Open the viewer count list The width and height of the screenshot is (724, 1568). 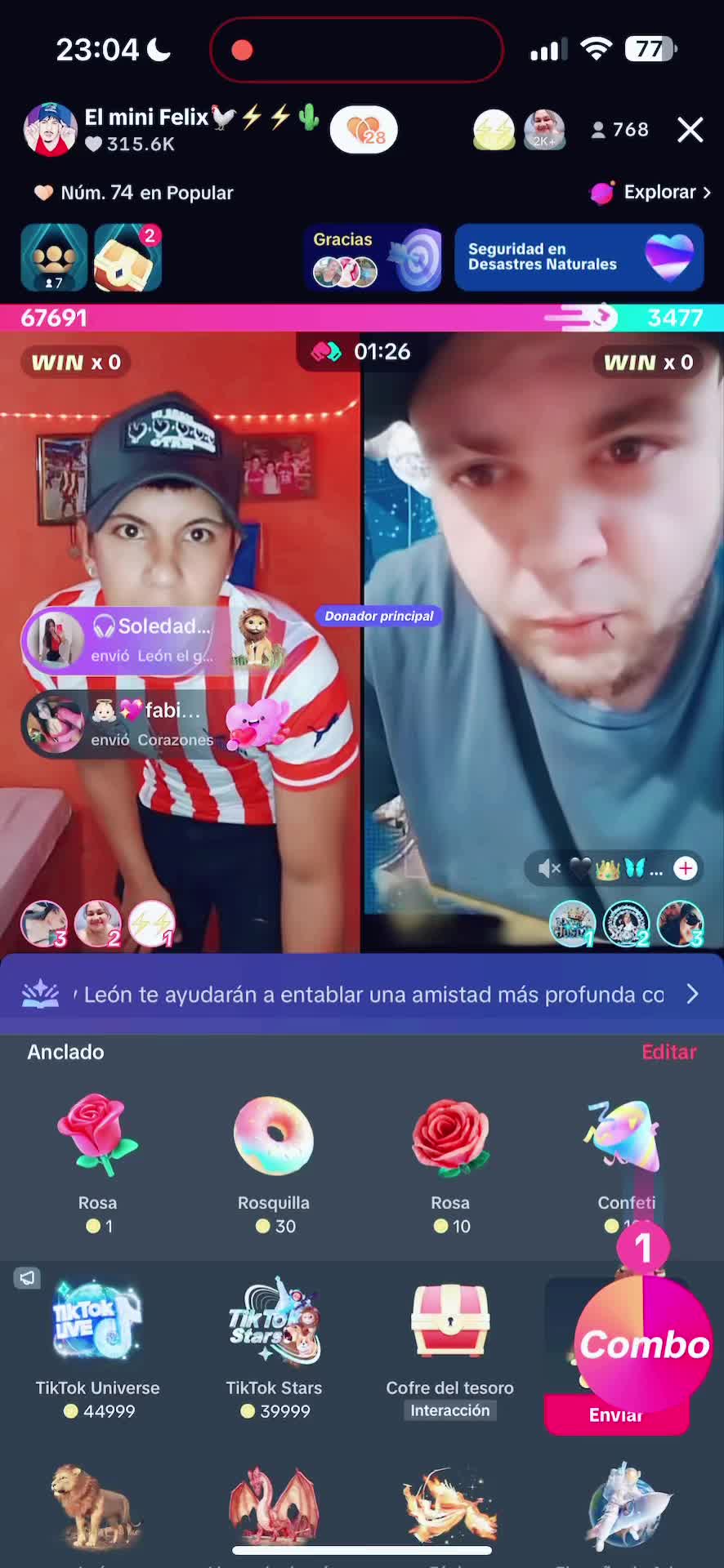[x=620, y=130]
